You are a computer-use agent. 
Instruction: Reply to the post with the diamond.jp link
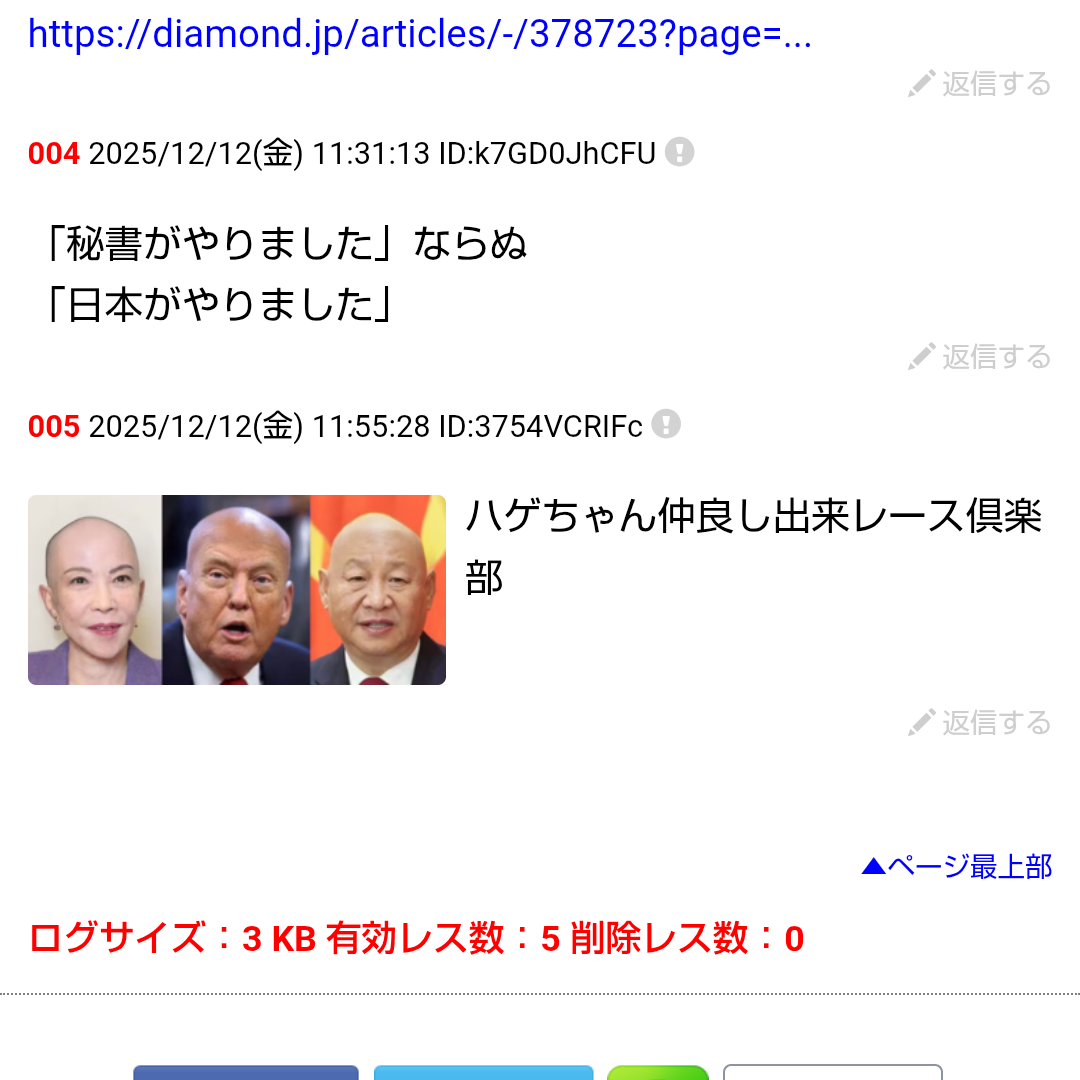point(980,84)
